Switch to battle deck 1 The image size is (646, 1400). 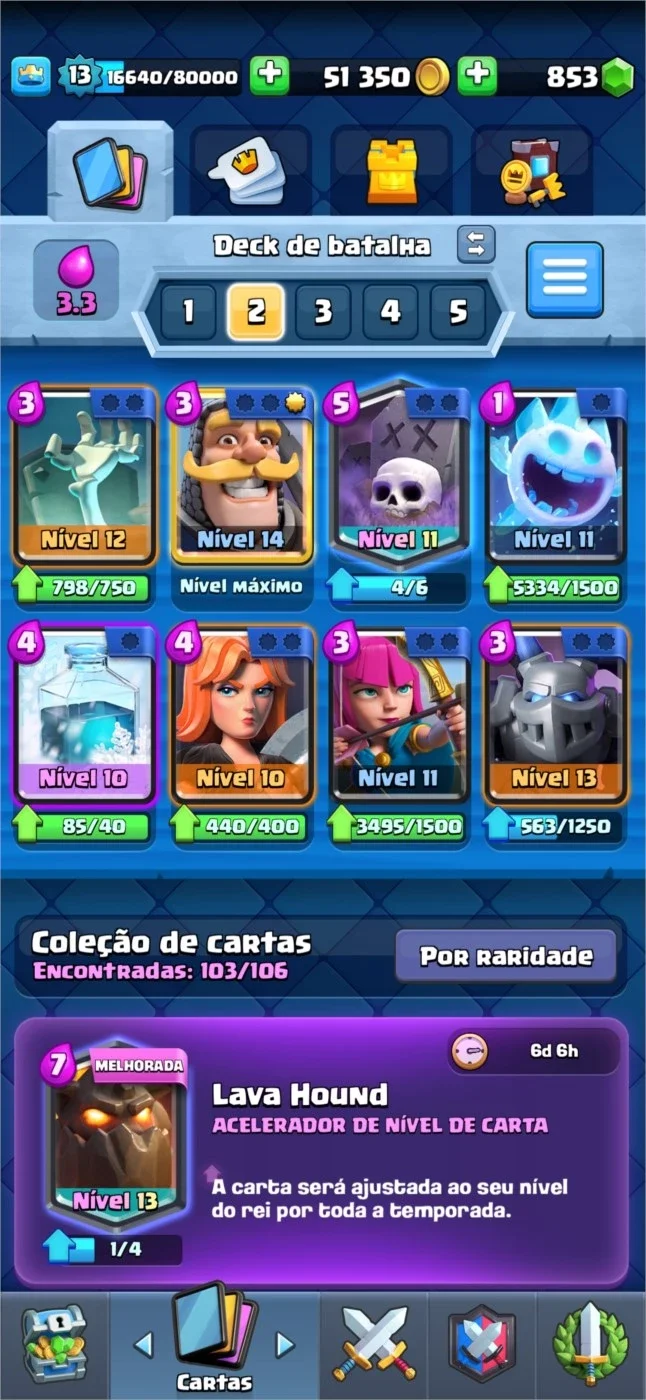pyautogui.click(x=188, y=311)
